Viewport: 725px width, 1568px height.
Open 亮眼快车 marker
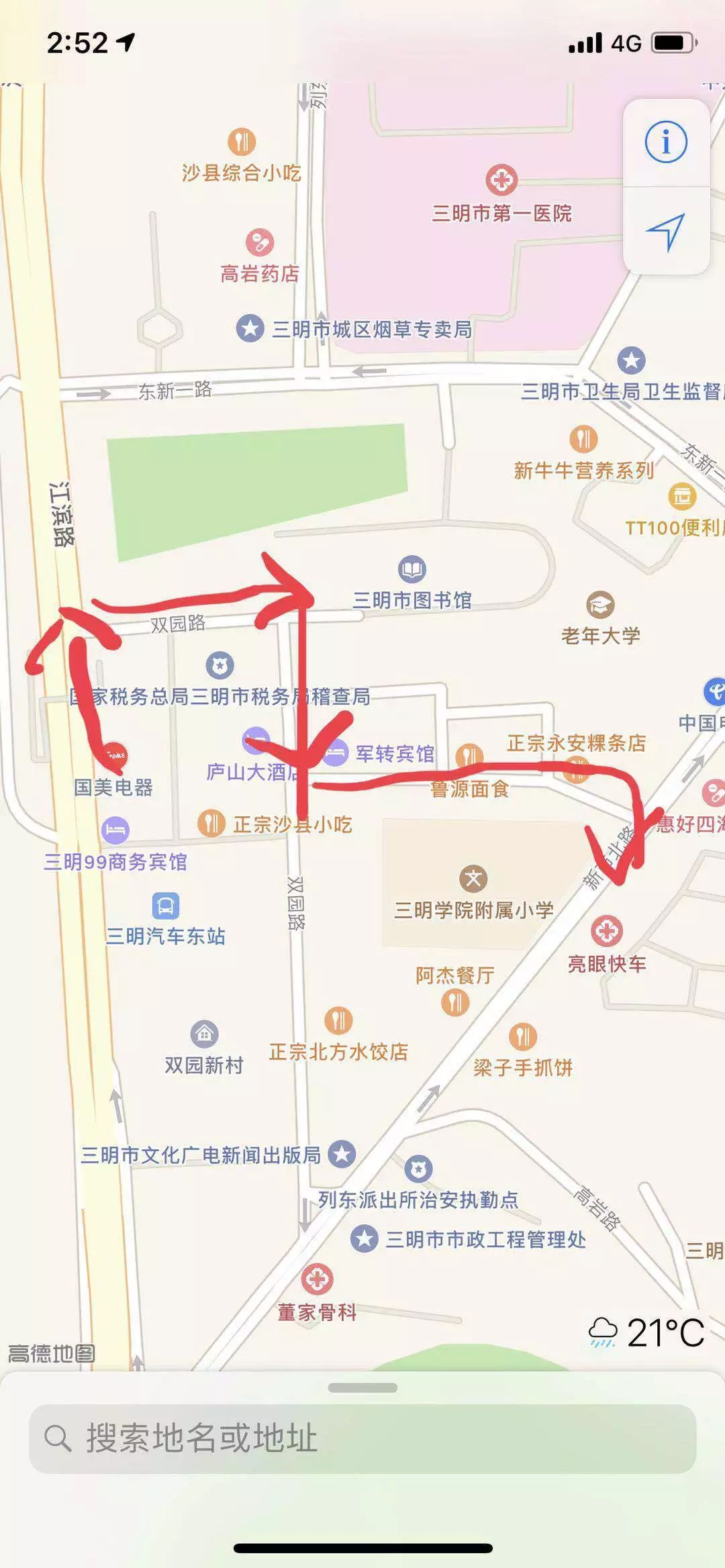point(606,932)
